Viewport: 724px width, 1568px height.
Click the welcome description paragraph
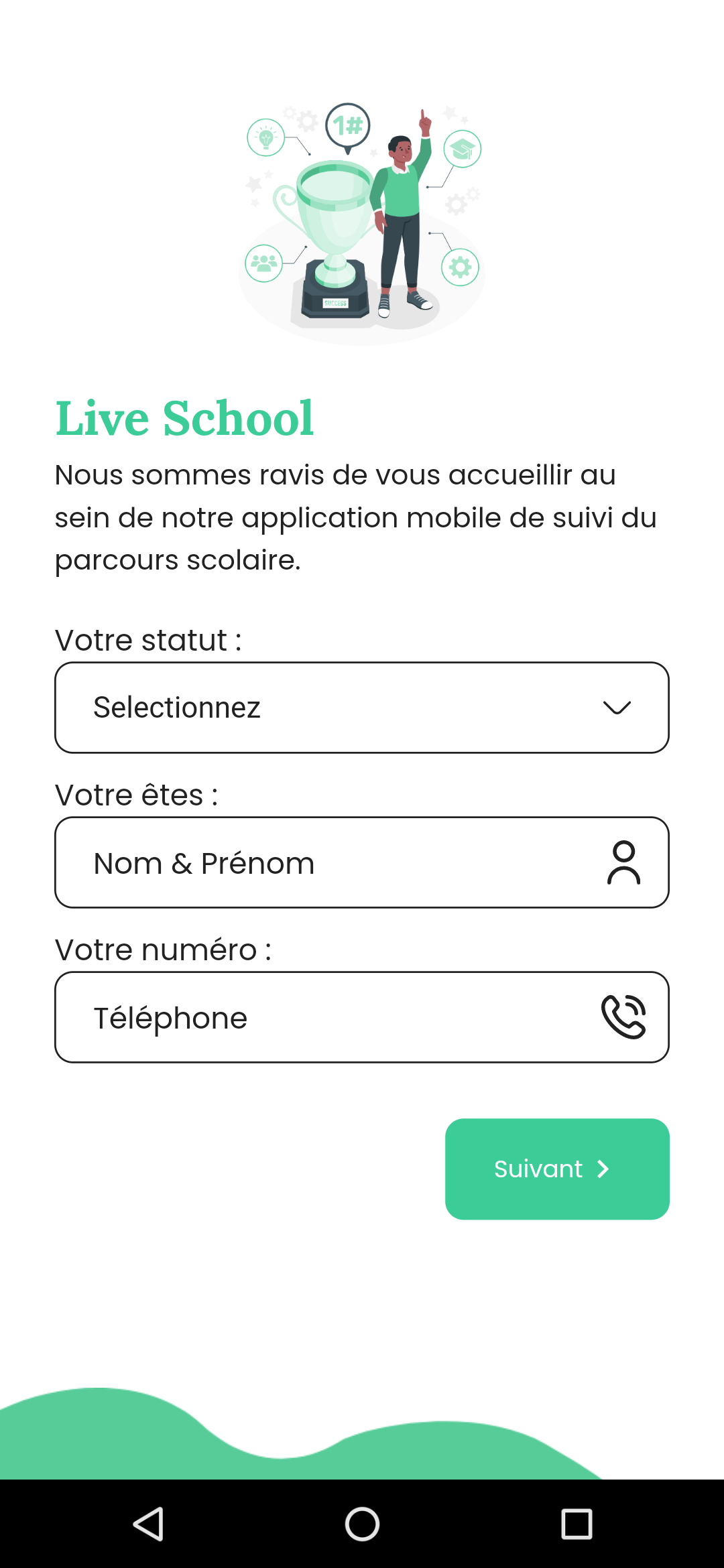tap(355, 517)
